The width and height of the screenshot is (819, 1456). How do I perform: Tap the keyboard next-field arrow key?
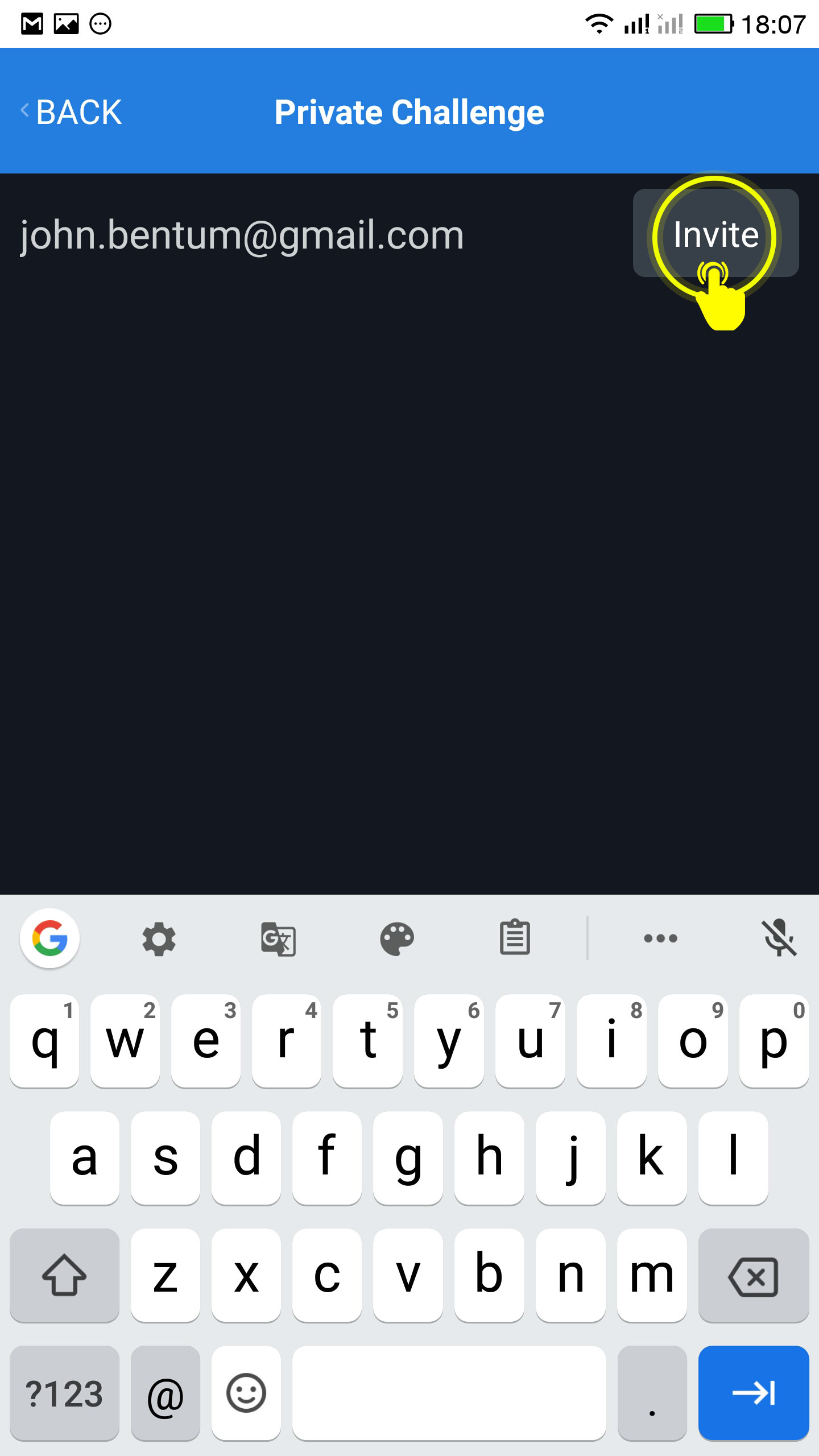click(x=754, y=1393)
